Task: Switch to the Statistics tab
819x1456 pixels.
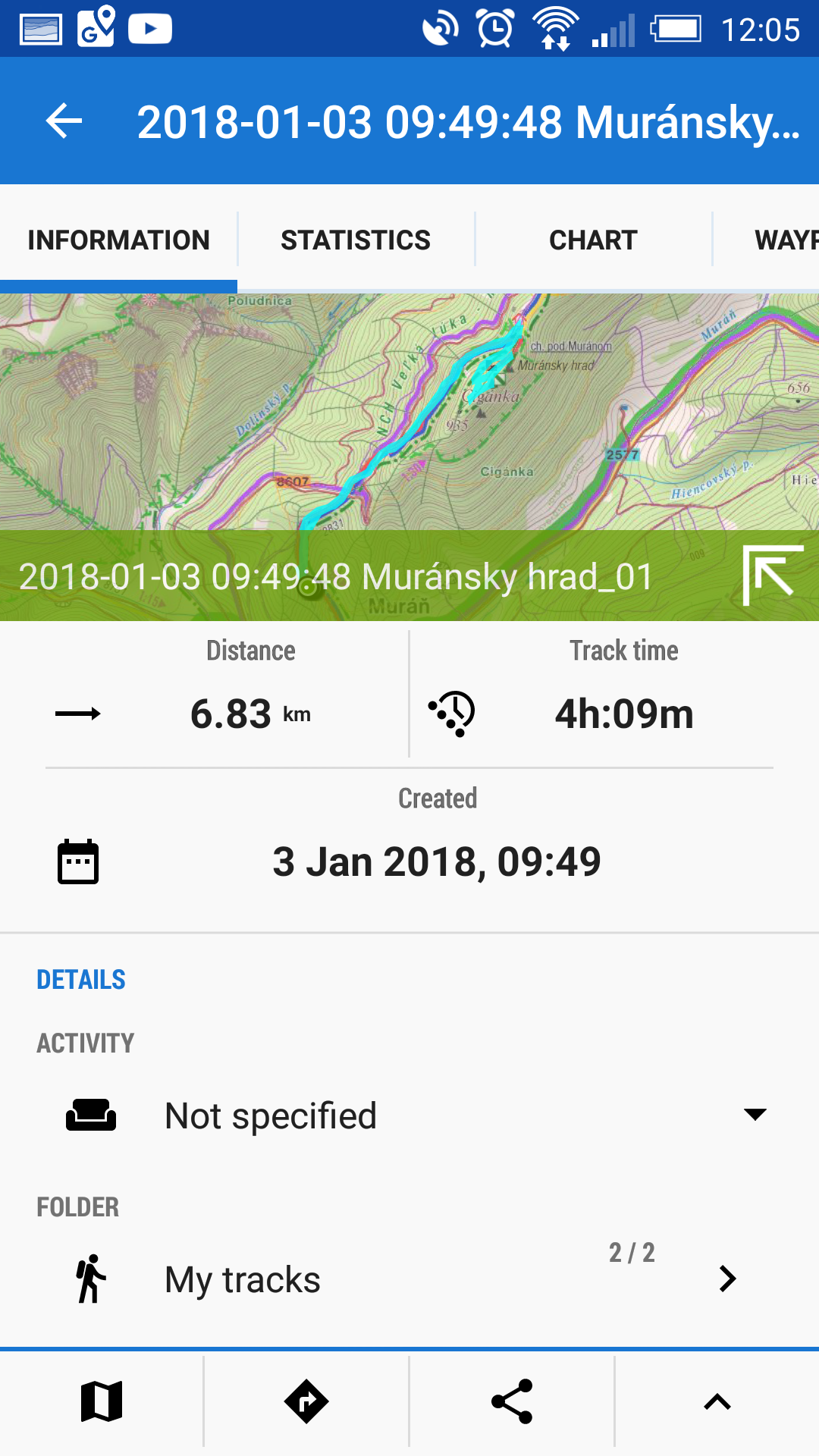Action: pyautogui.click(x=356, y=240)
